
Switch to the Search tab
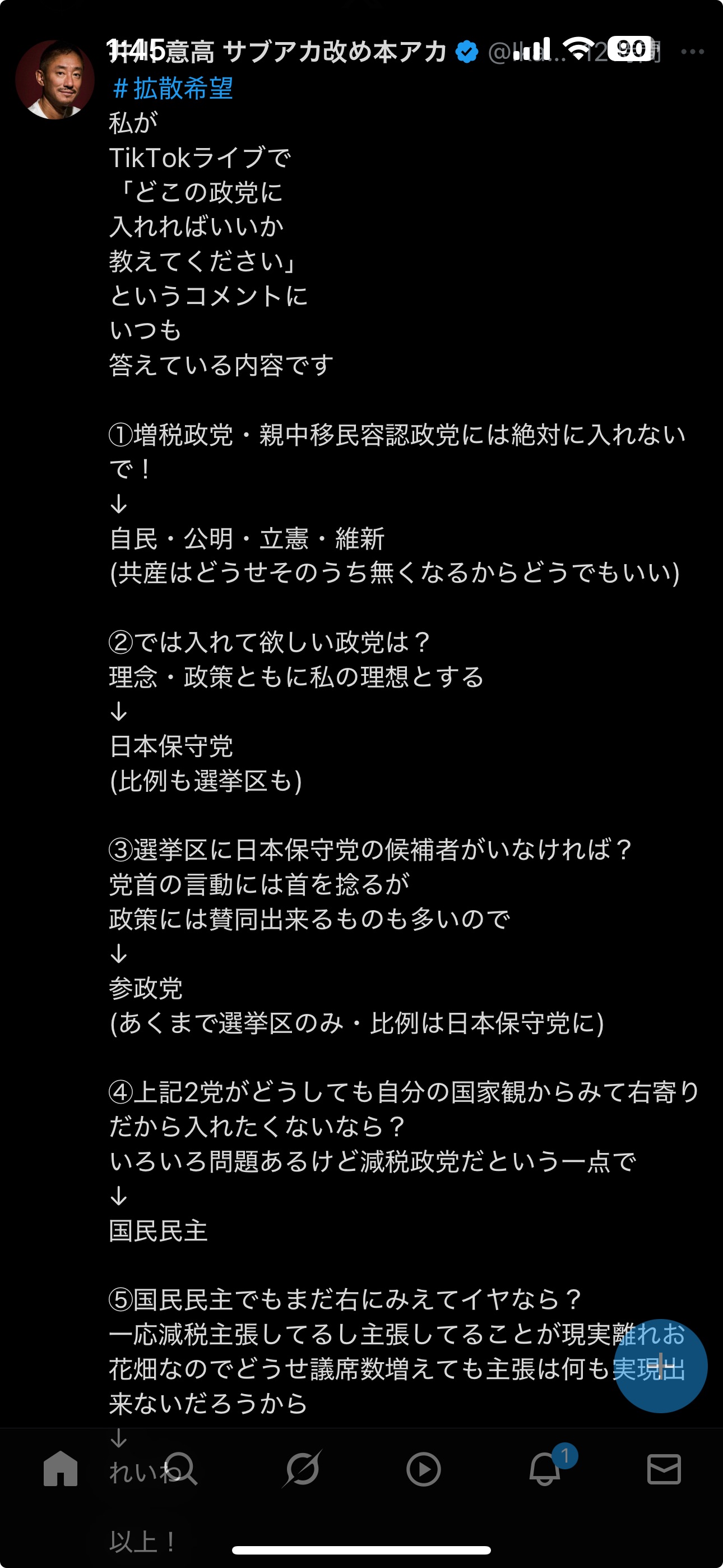(180, 1469)
